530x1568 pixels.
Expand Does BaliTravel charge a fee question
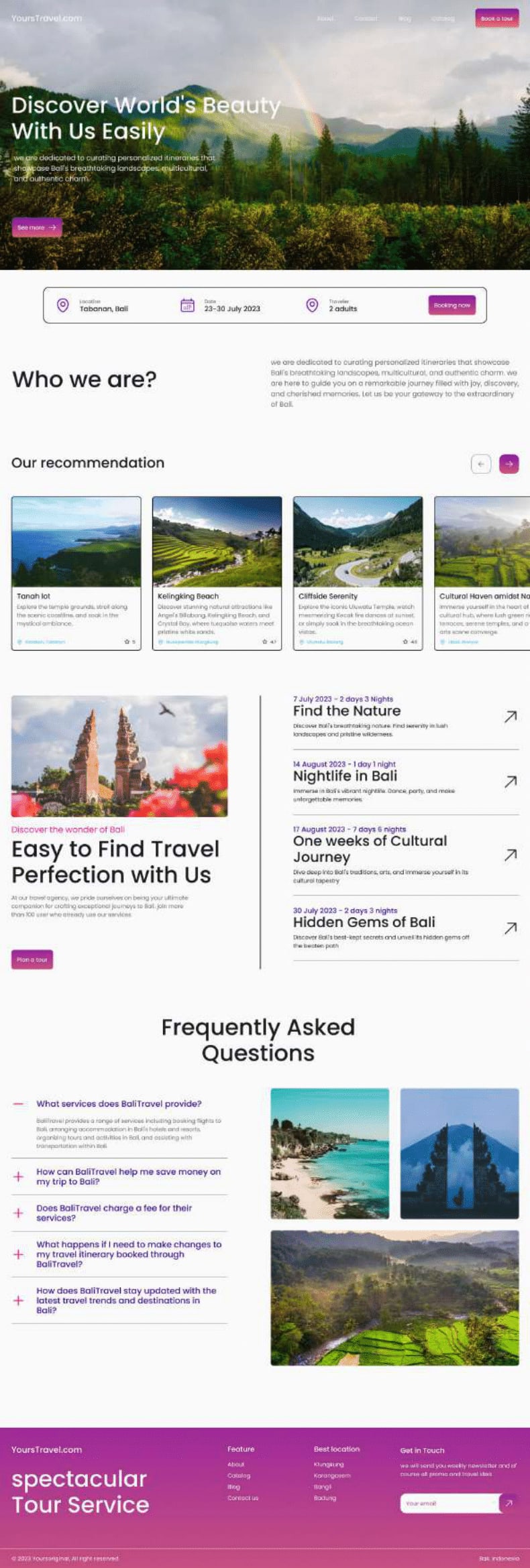(x=19, y=1213)
